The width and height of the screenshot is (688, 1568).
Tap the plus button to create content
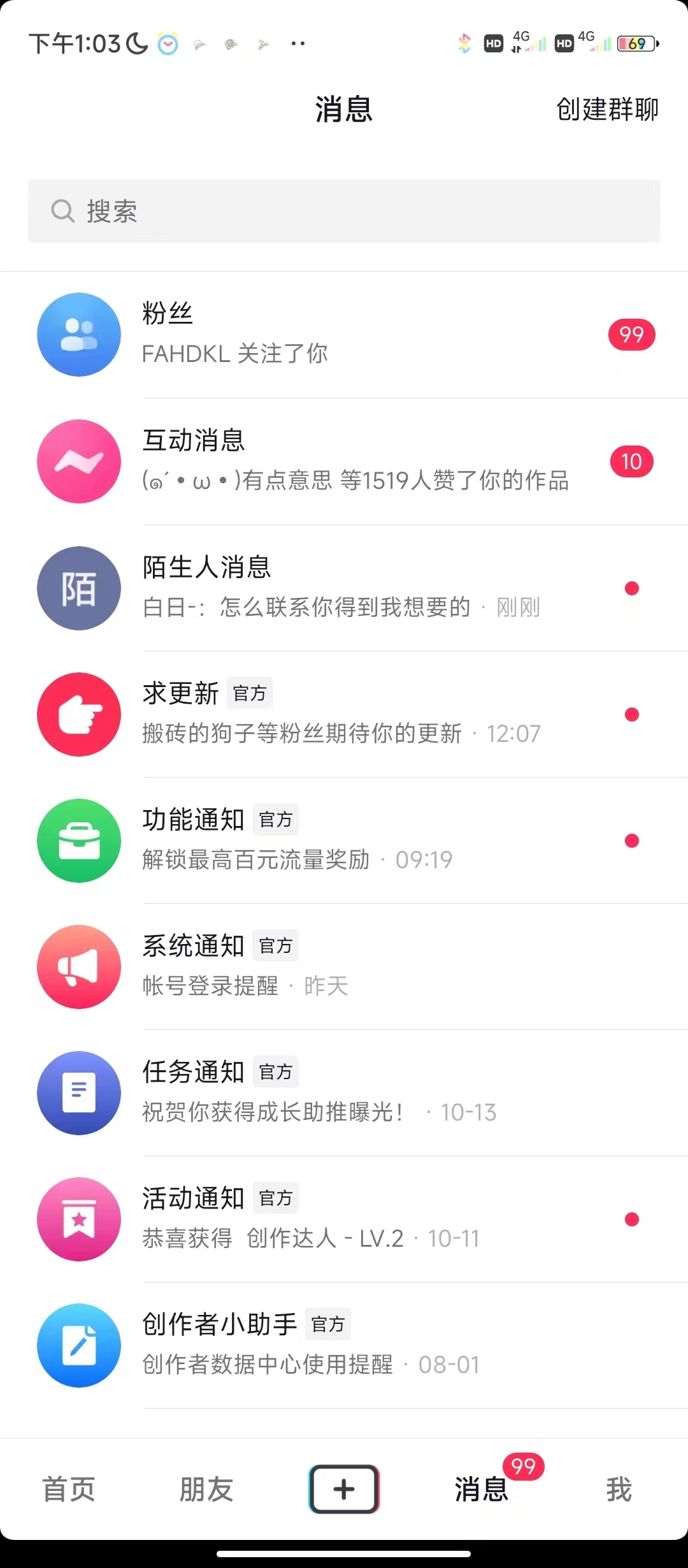(x=344, y=1489)
